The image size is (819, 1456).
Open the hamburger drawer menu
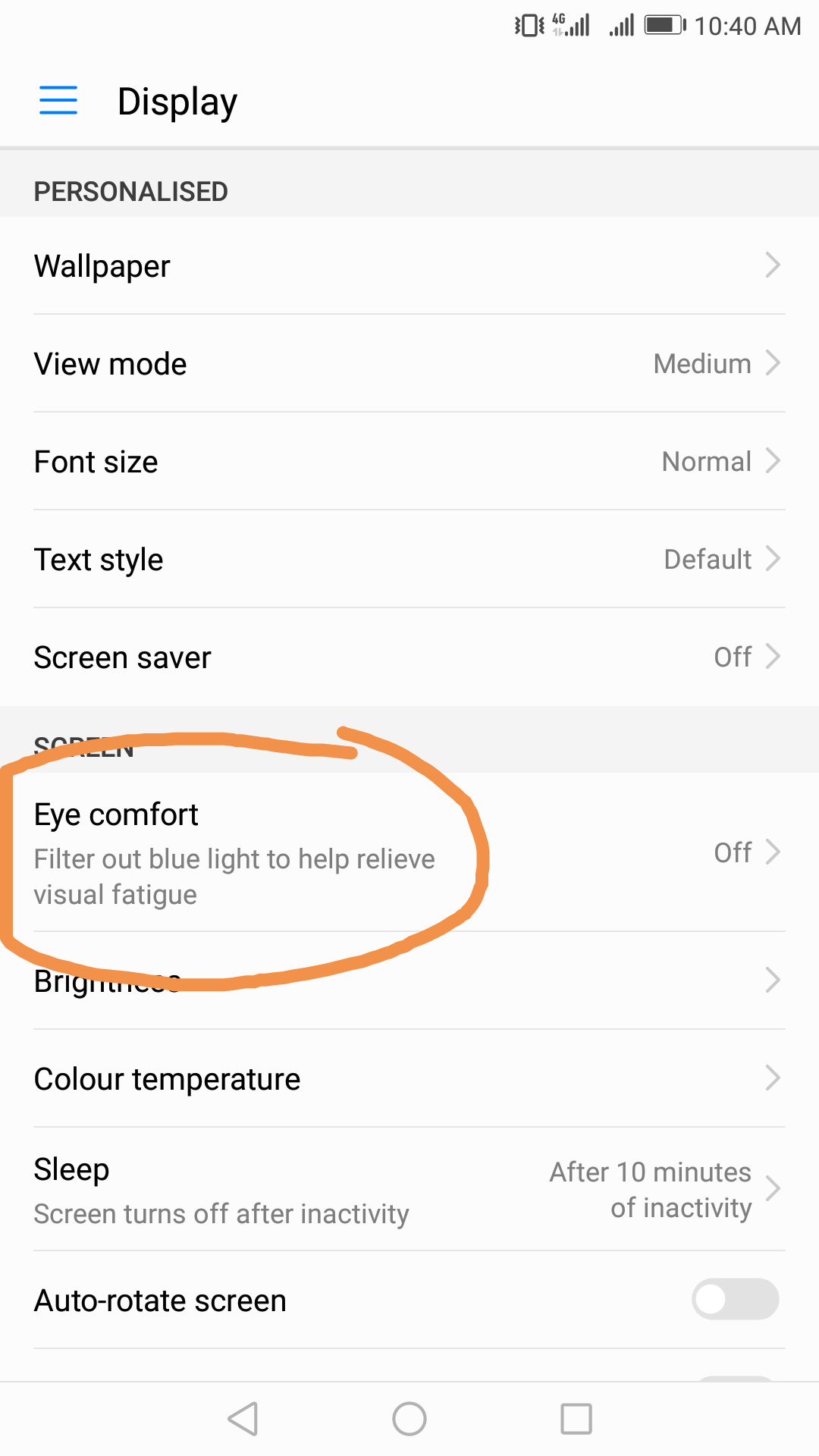58,100
